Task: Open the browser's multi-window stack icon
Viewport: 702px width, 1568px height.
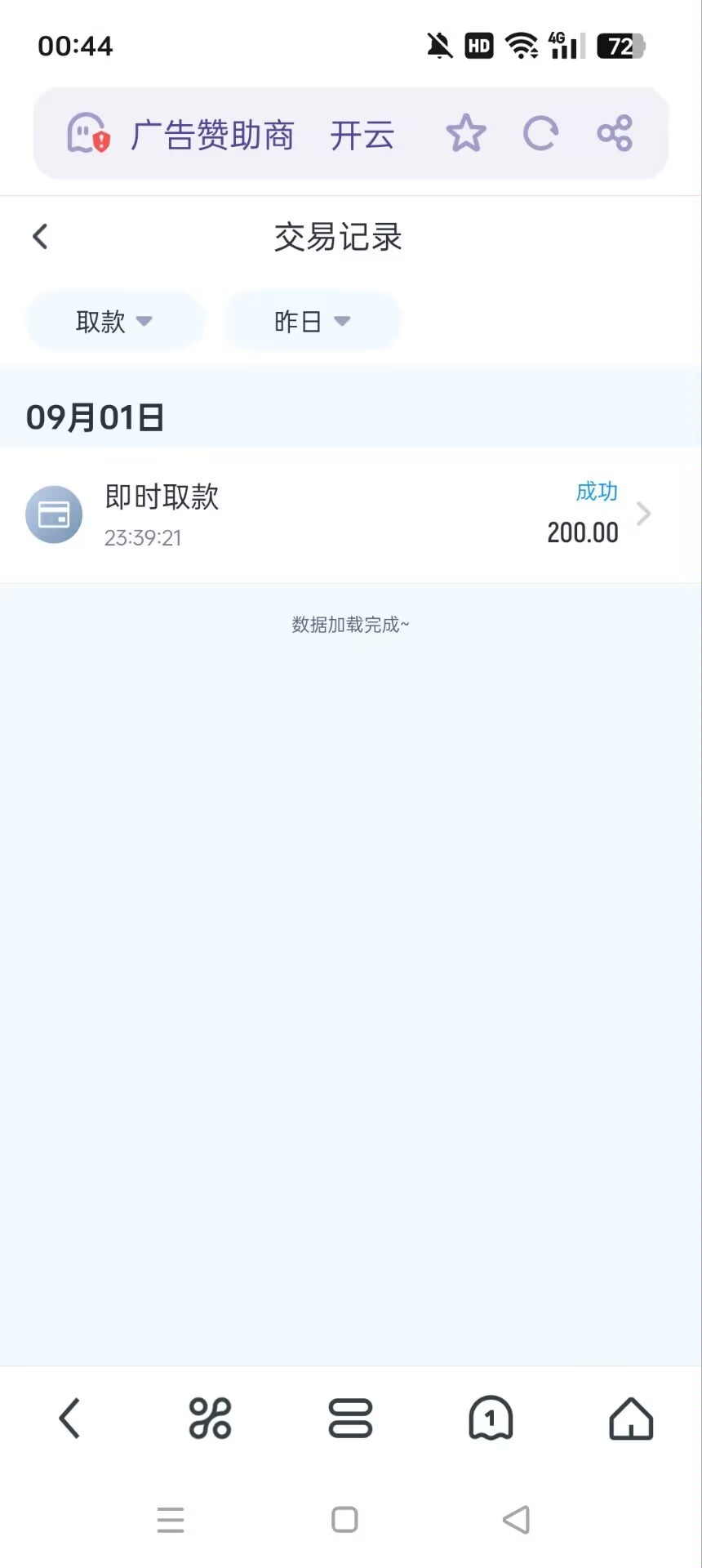Action: click(350, 1418)
